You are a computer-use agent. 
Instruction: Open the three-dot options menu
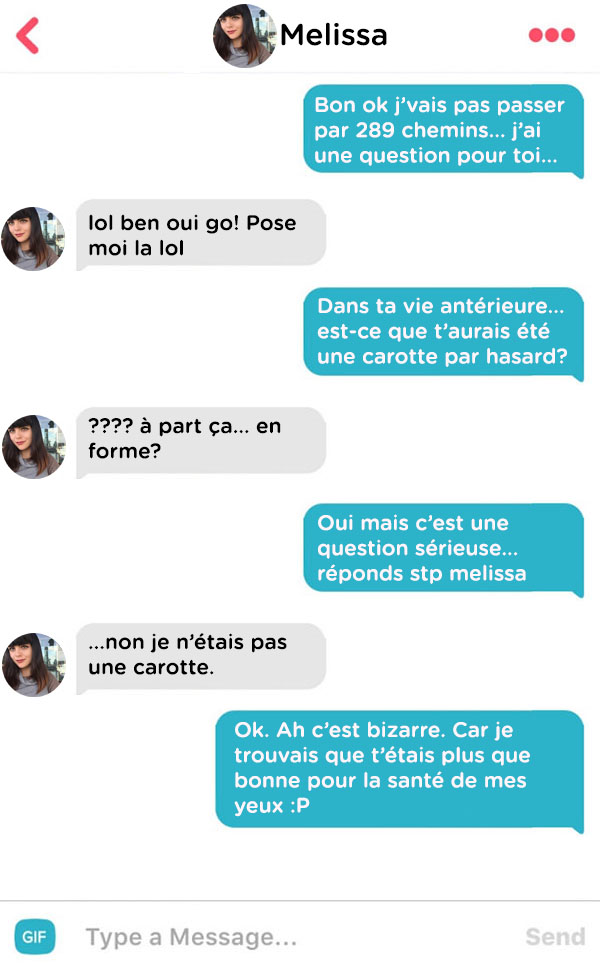pos(552,35)
